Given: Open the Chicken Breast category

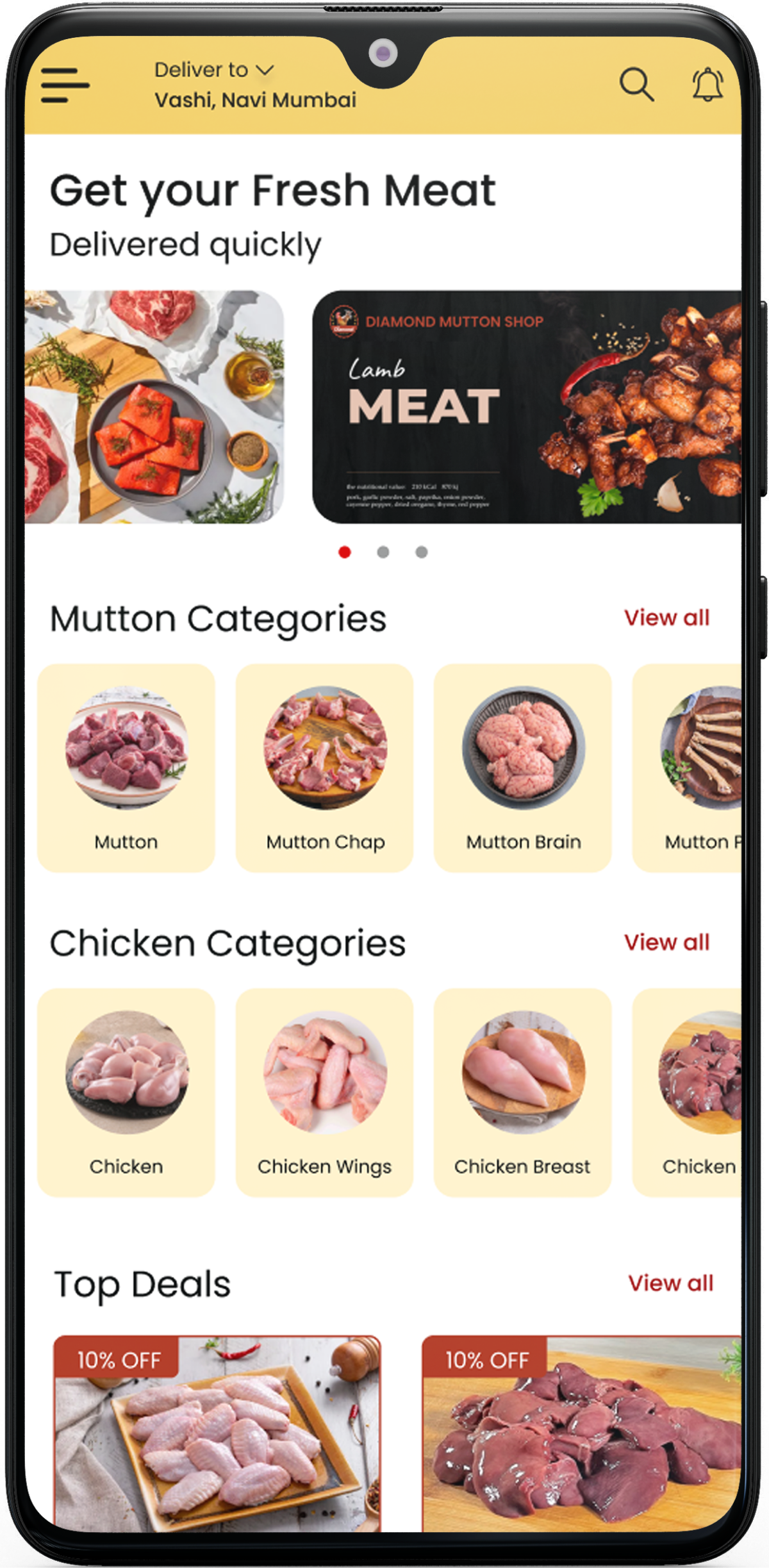Looking at the screenshot, I should click(x=523, y=1092).
